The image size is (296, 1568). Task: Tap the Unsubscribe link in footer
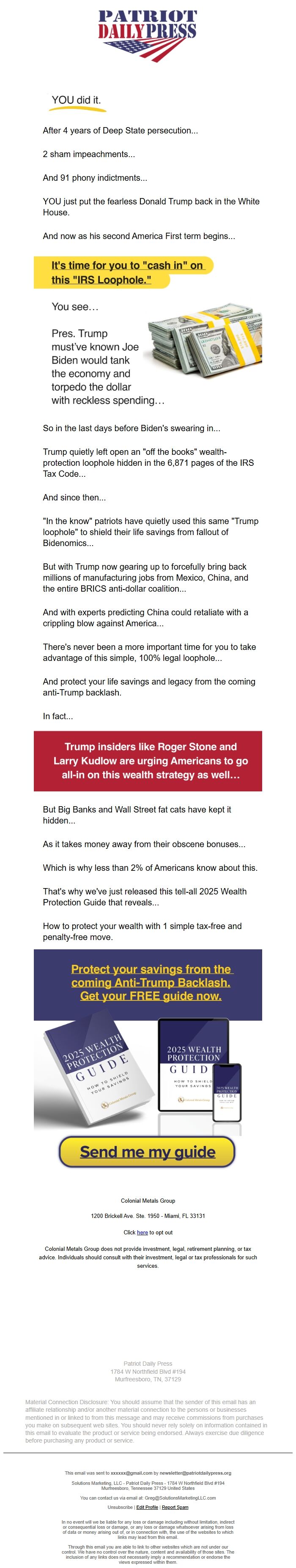(x=120, y=1507)
